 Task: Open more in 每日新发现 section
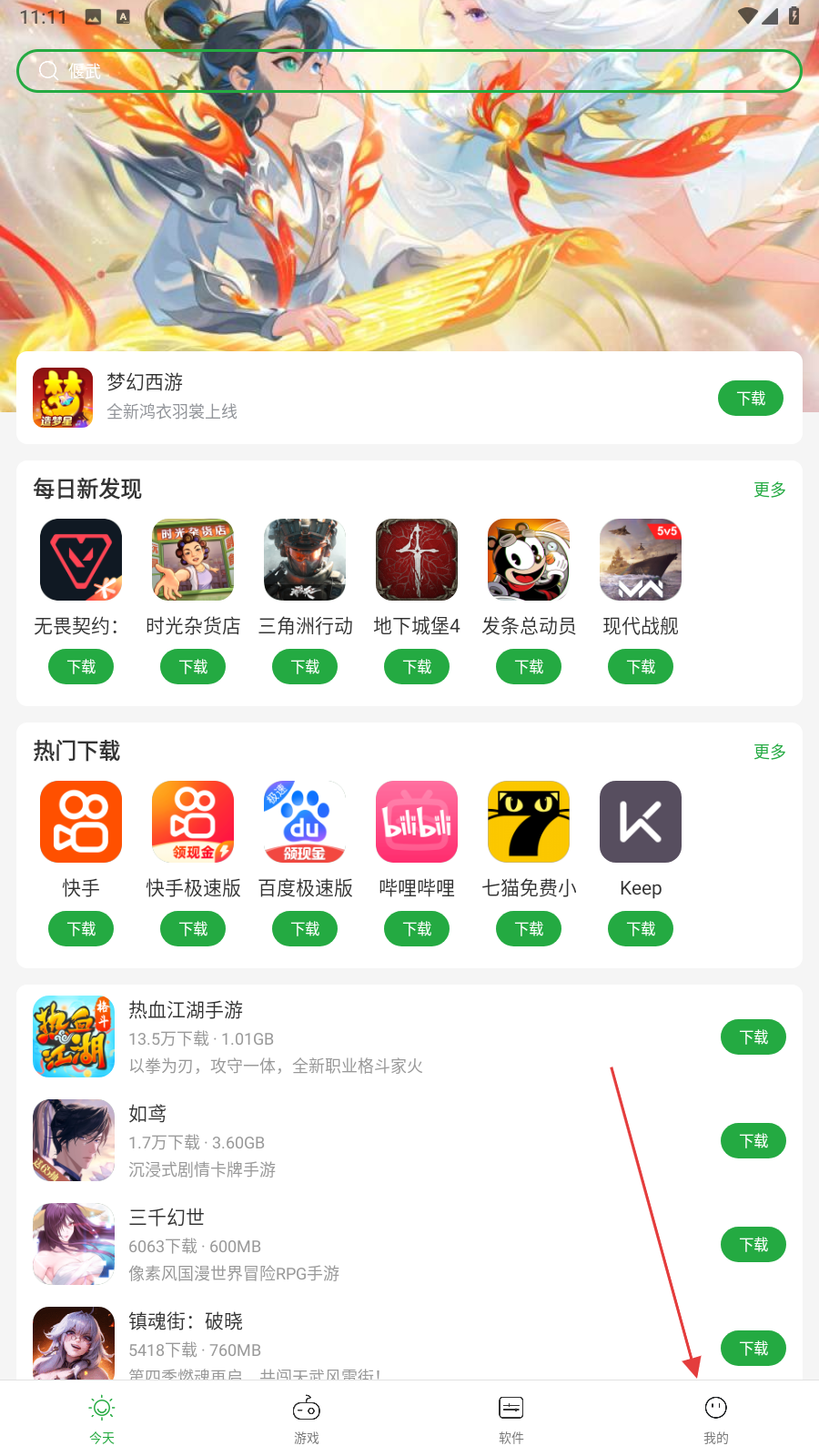(x=769, y=490)
